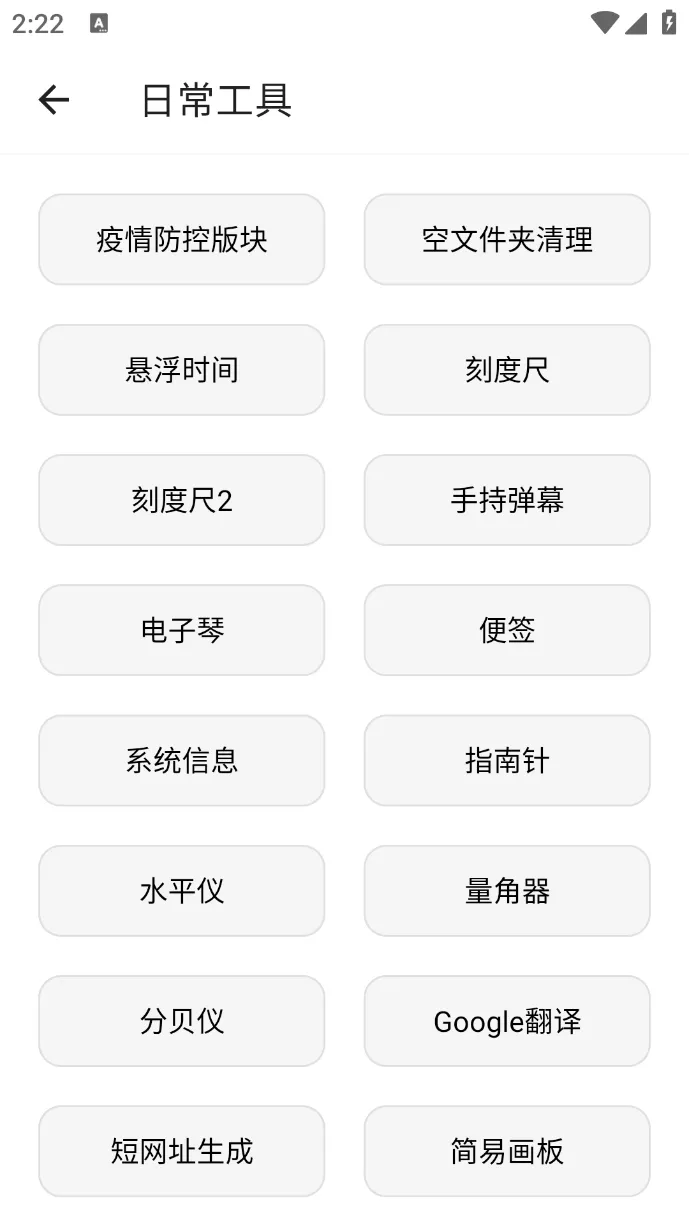
Task: Open Google翻译
Action: pyautogui.click(x=507, y=1021)
